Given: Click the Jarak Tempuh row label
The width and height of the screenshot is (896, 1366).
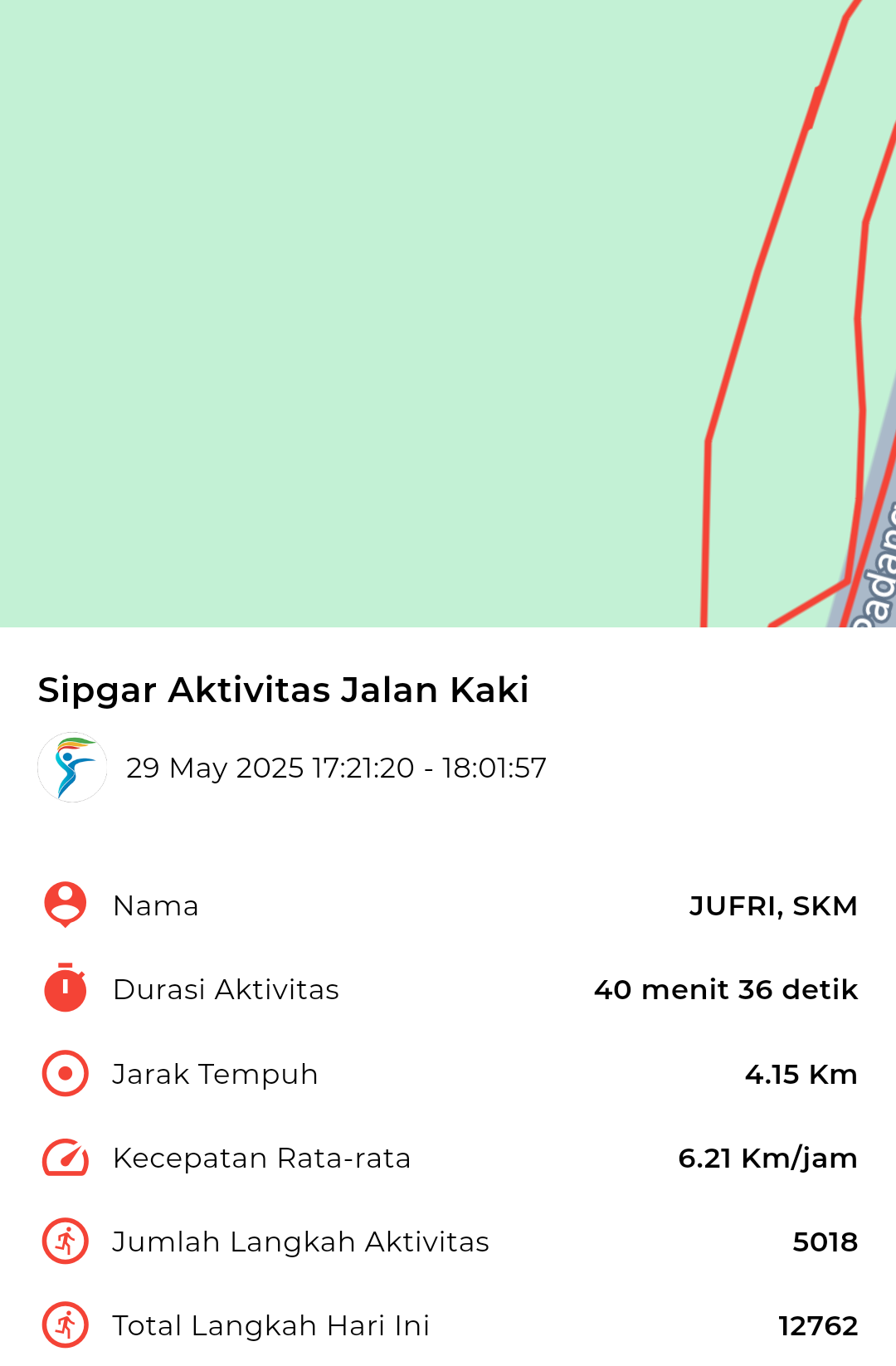Looking at the screenshot, I should 215,1073.
